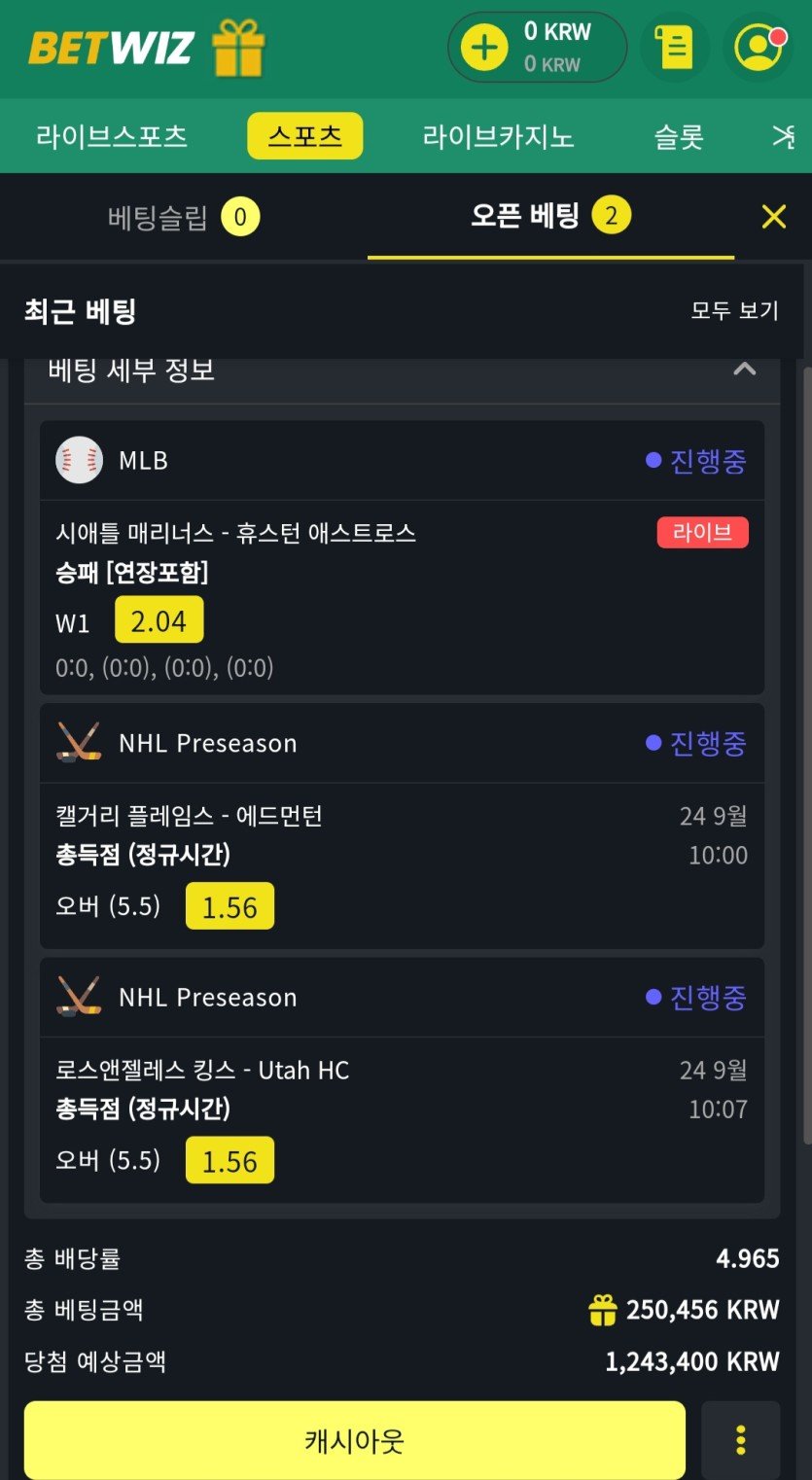This screenshot has height=1480, width=812.
Task: Open the deposit plus button
Action: [483, 48]
